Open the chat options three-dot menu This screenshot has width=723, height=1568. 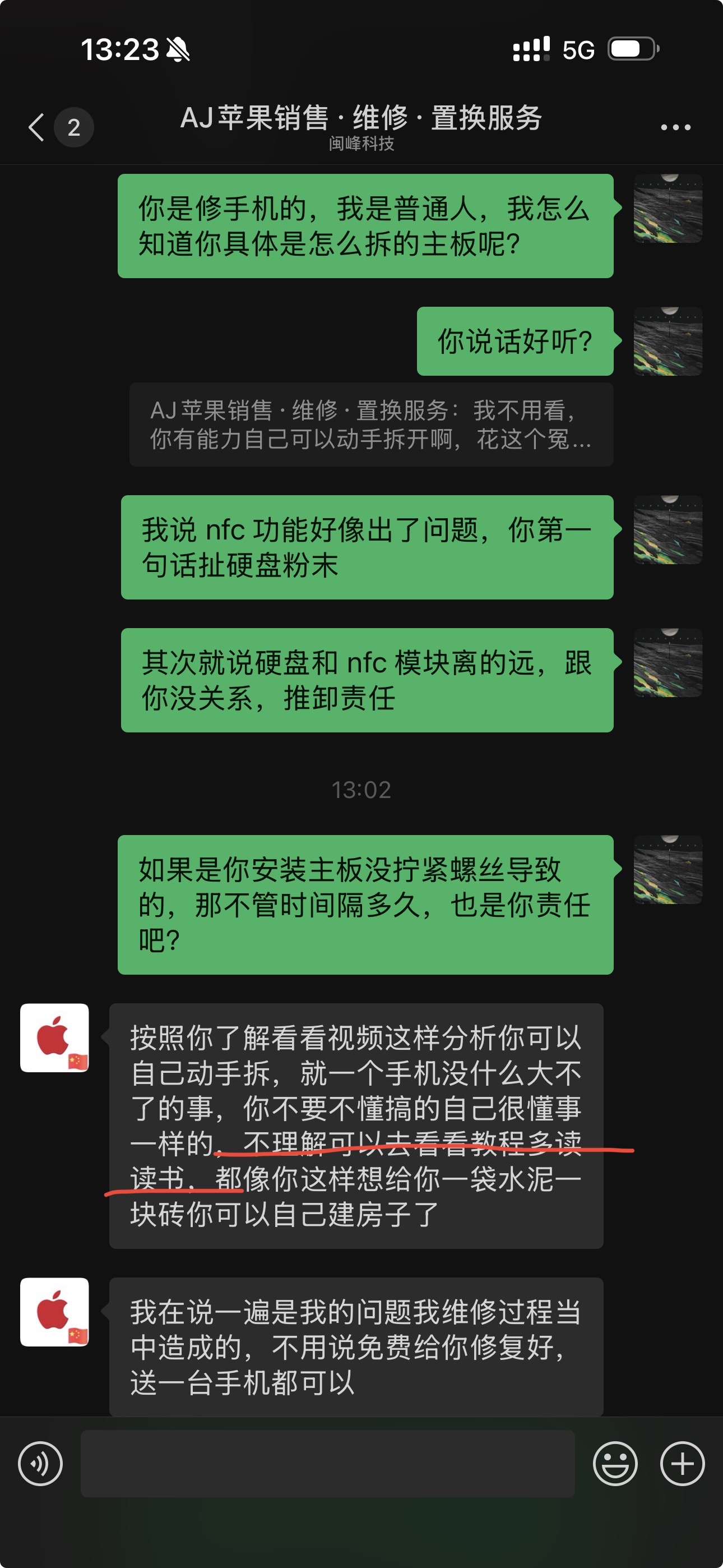point(675,127)
